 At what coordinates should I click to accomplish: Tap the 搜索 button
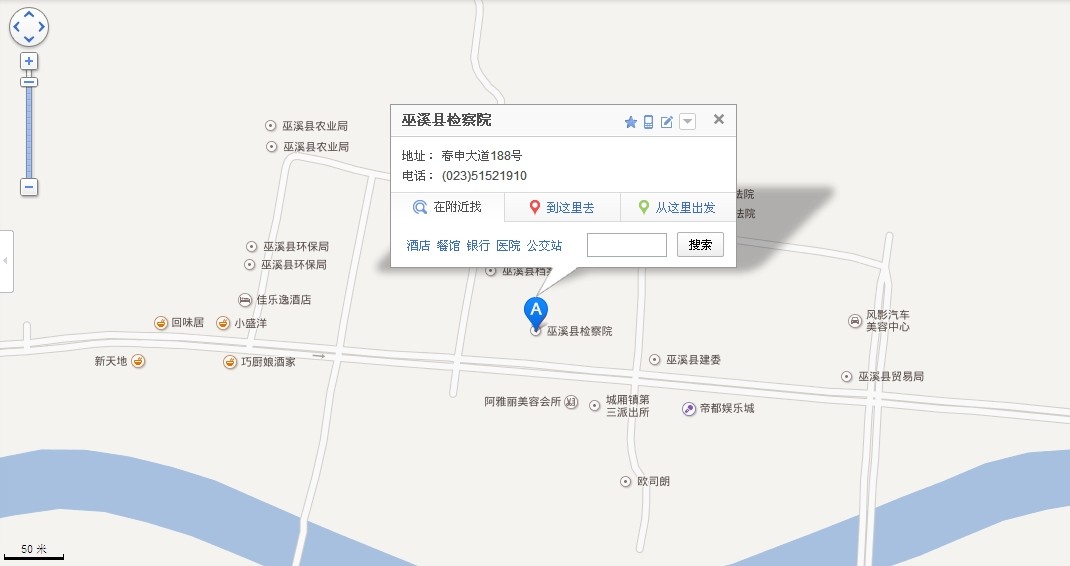[x=700, y=245]
